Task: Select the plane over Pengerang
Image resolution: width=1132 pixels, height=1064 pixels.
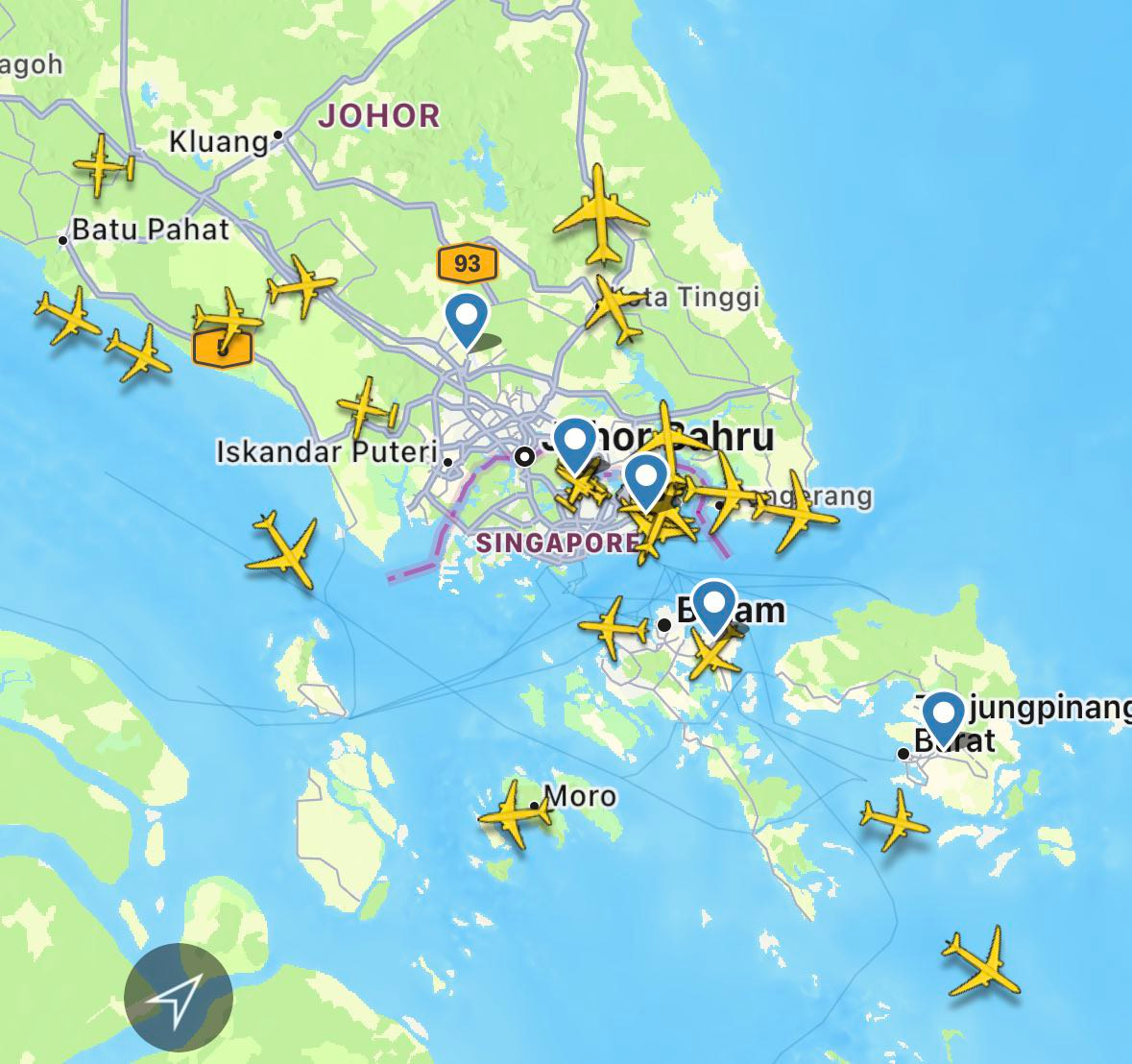Action: [x=797, y=511]
